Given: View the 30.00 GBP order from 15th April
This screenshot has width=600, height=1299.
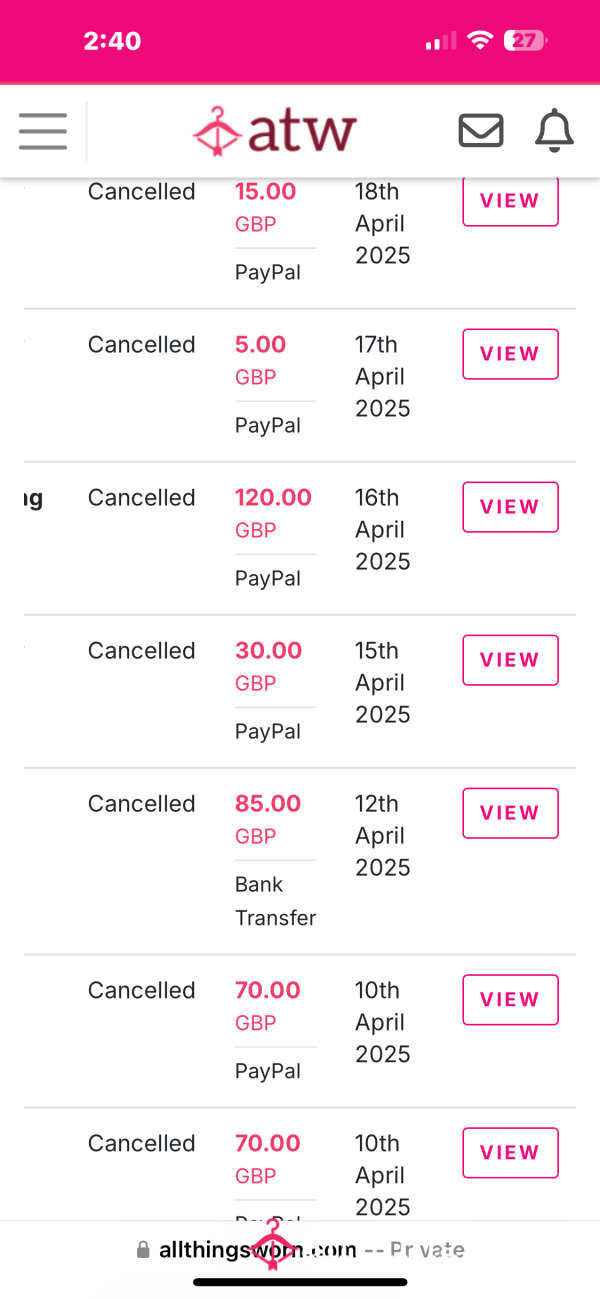Looking at the screenshot, I should [x=510, y=660].
